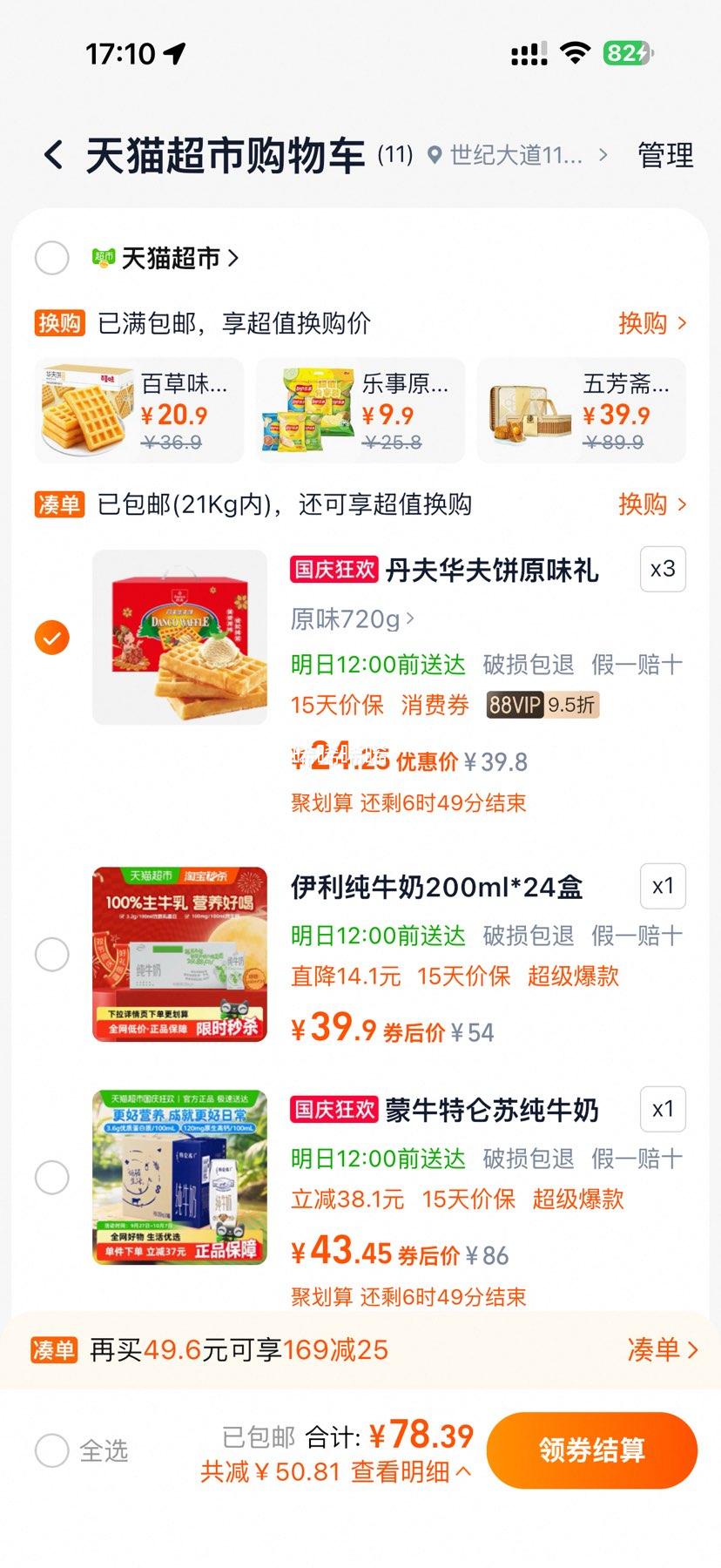Open the 天猫超市 store page
This screenshot has height=1568, width=721.
click(x=165, y=258)
